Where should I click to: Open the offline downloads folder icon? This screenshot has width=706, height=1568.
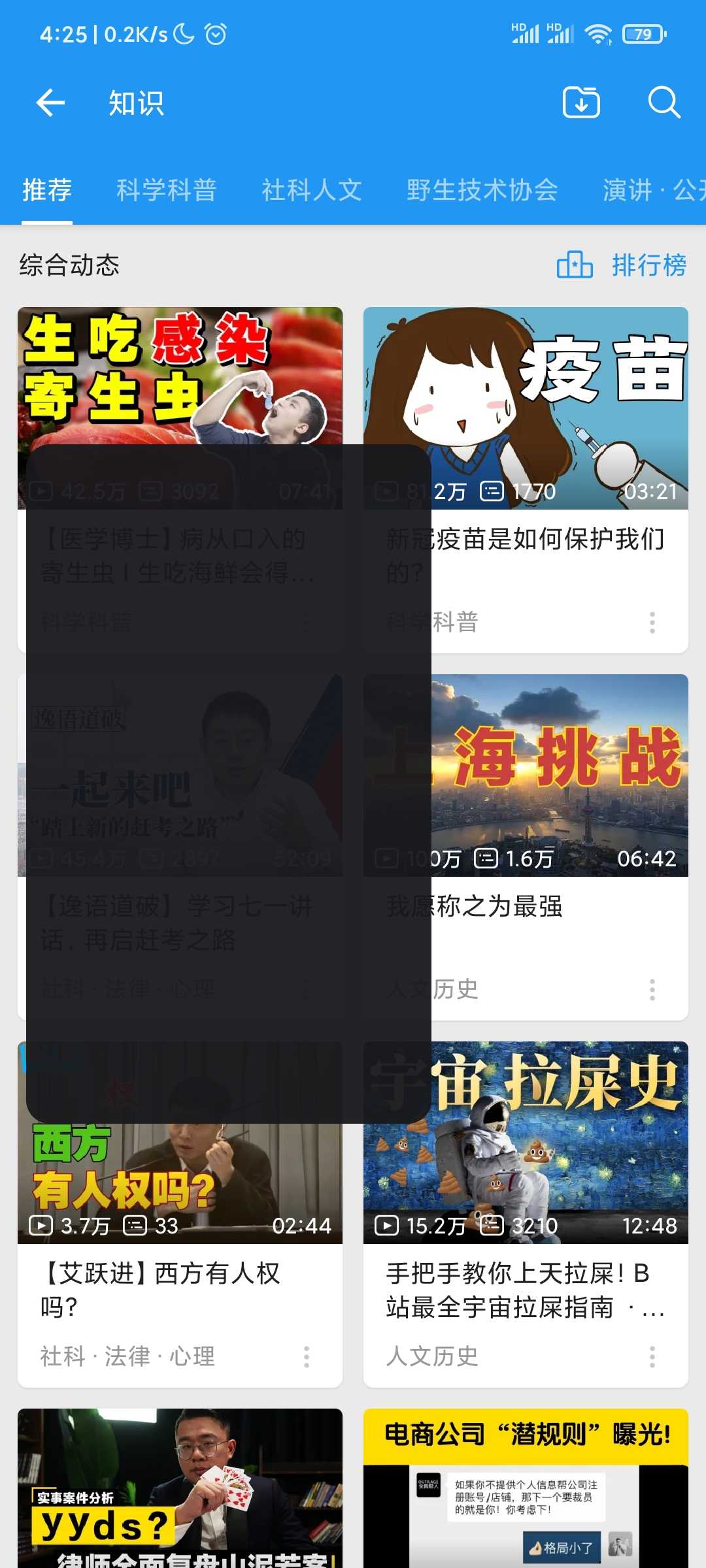click(581, 103)
